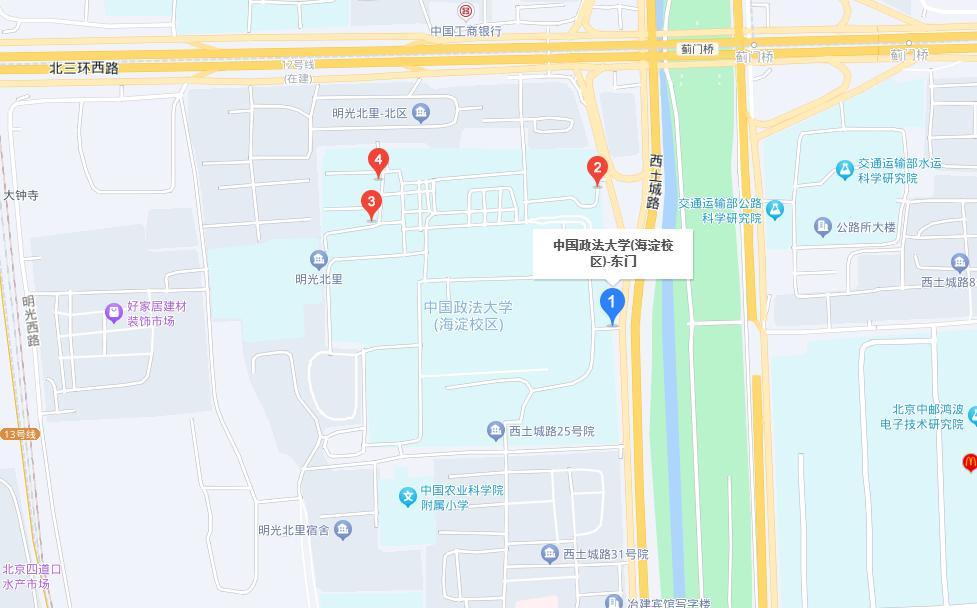Screen dimensions: 977x608
Task: Select the red marker numbered 3
Action: pos(371,204)
